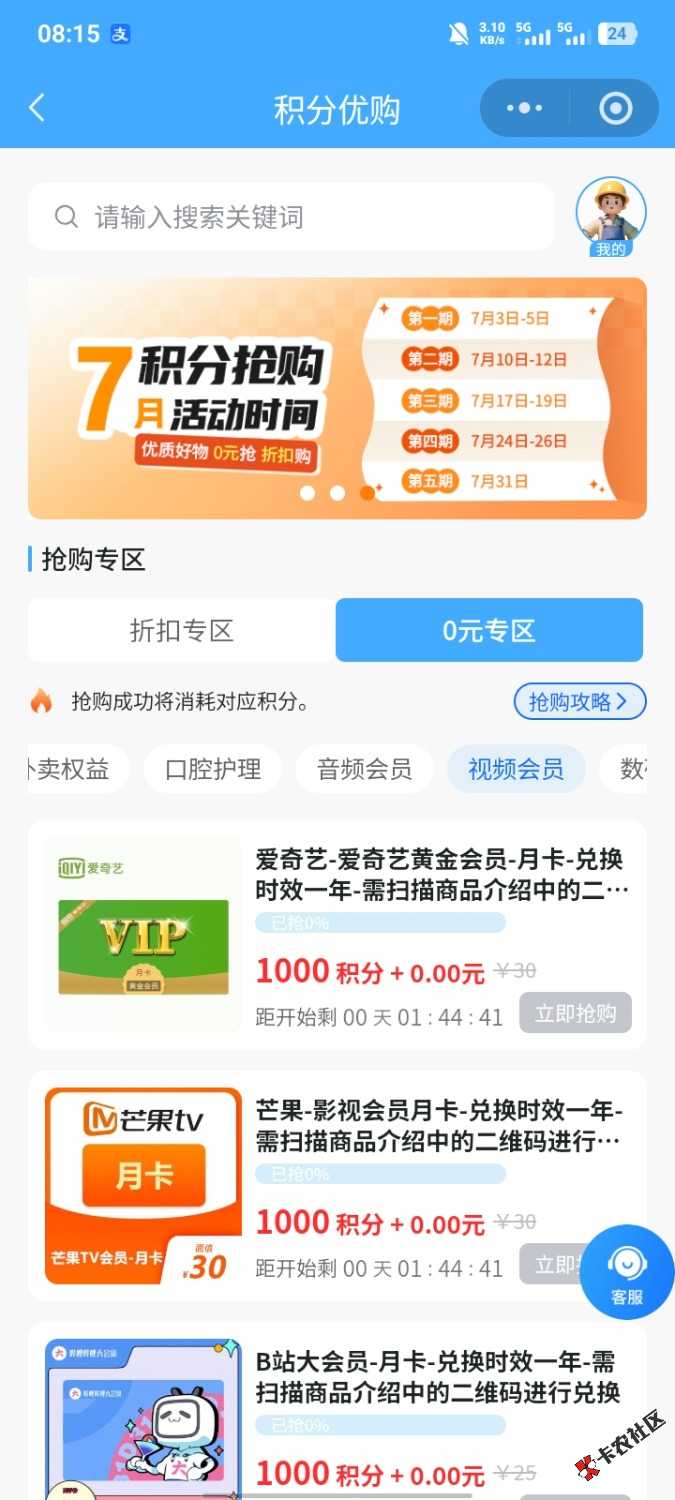Open the mini program more-options menu
This screenshot has width=675, height=1500.
point(525,108)
